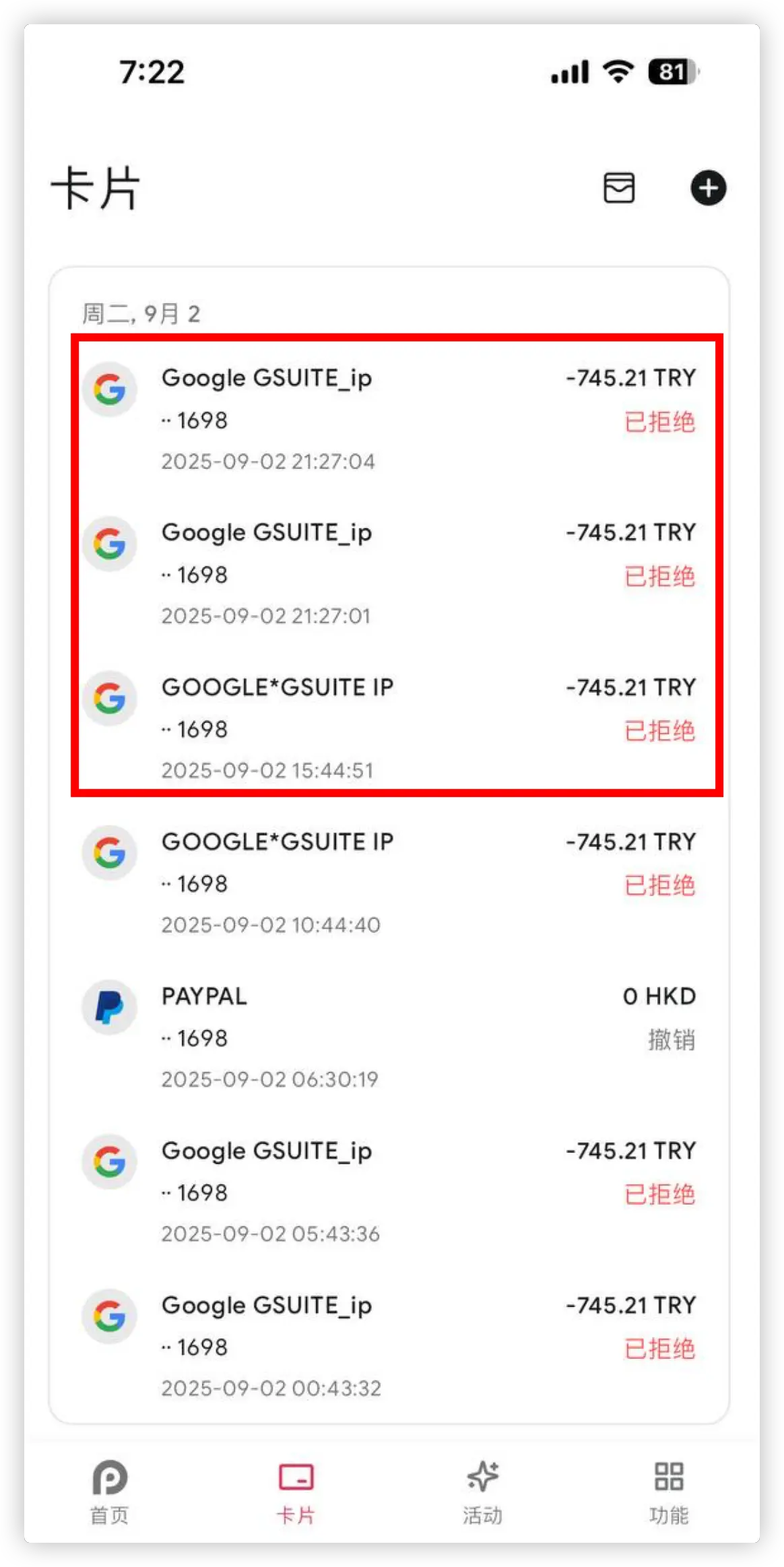Open the PAYPAL 0 HKD transaction
The image size is (784, 1567).
[x=389, y=1037]
